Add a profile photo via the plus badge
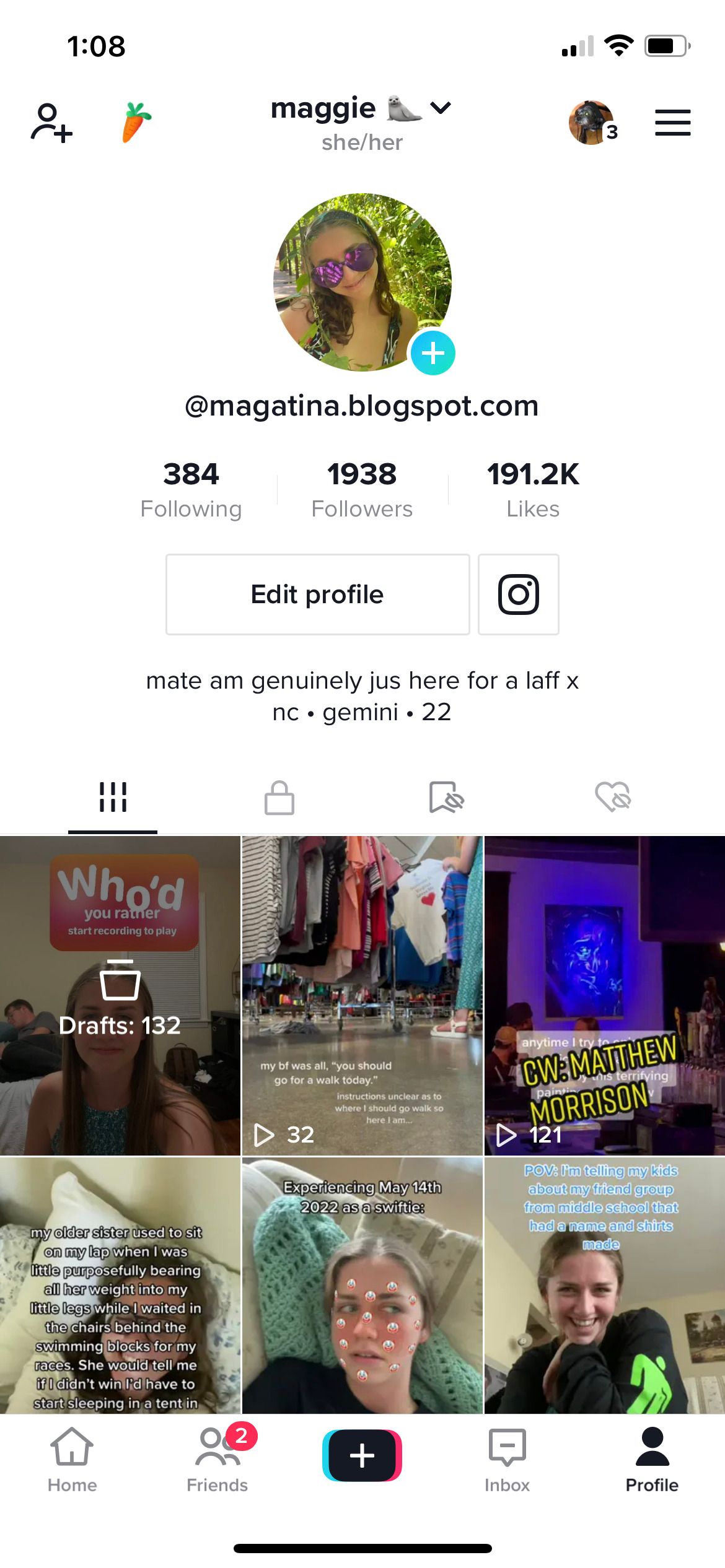The height and width of the screenshot is (1568, 725). click(x=433, y=353)
